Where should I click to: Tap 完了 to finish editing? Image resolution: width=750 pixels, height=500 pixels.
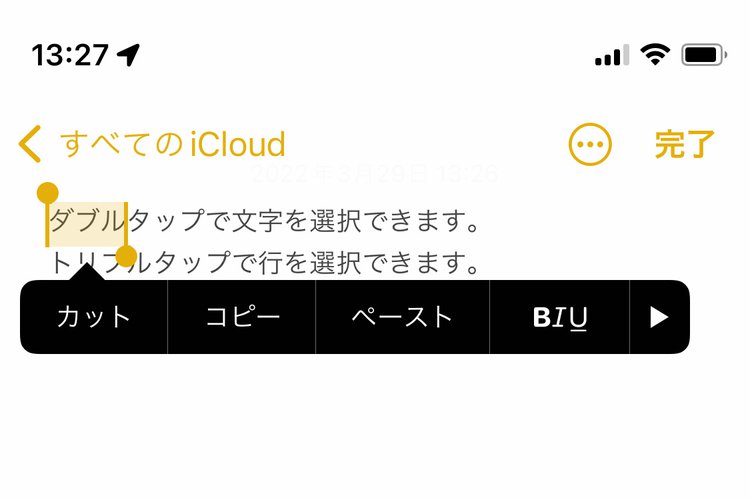685,145
